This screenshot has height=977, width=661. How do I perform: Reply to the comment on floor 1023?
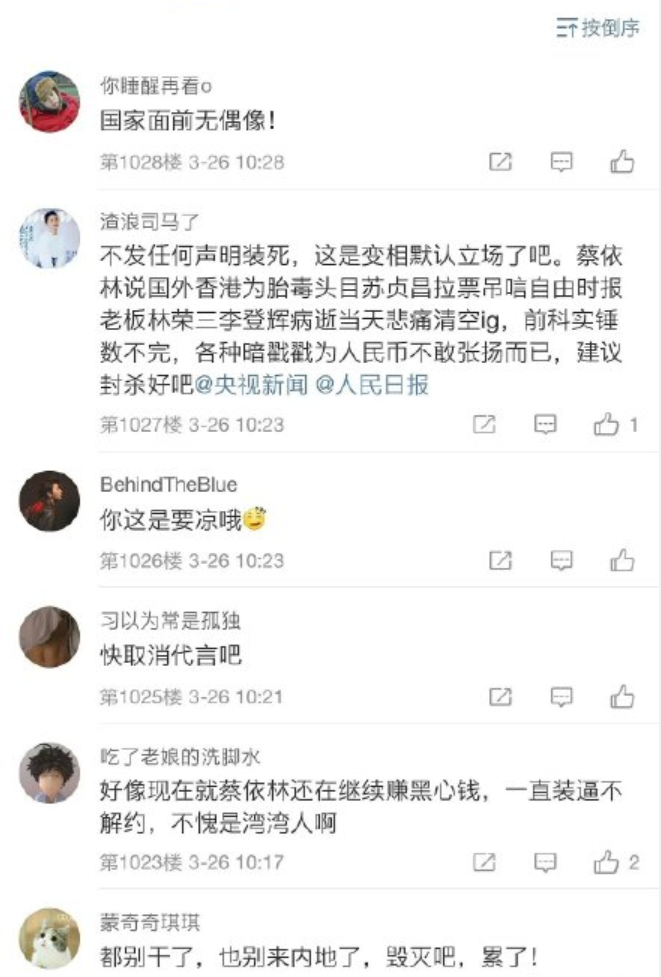coord(545,861)
